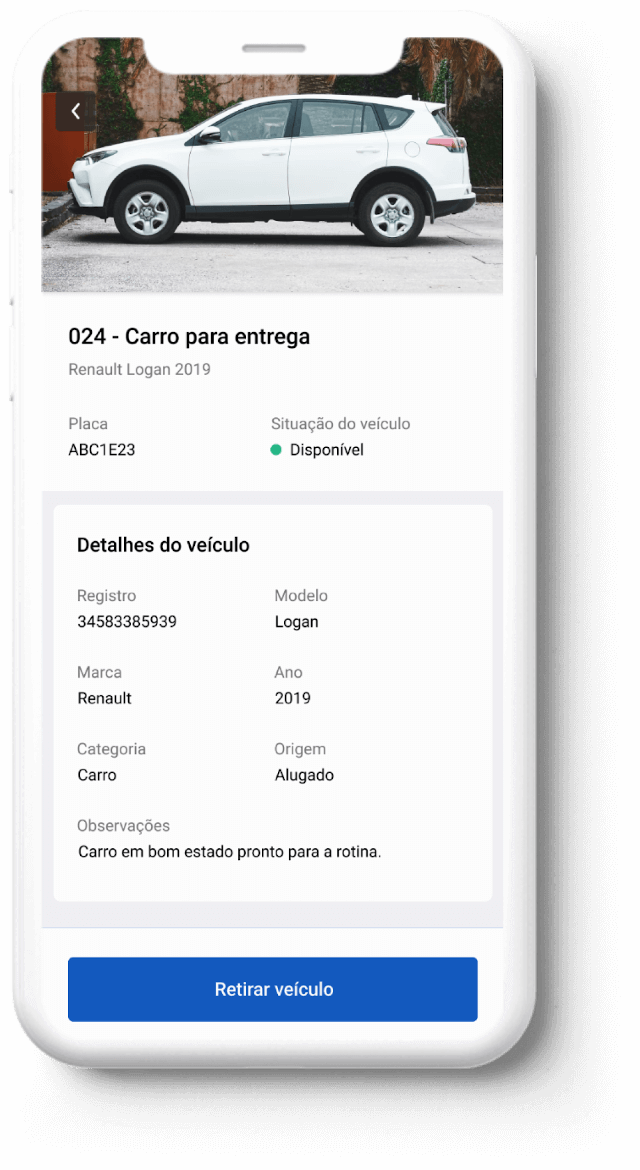Go back using the arrow over the car photo
This screenshot has width=640, height=1170.
tap(75, 112)
